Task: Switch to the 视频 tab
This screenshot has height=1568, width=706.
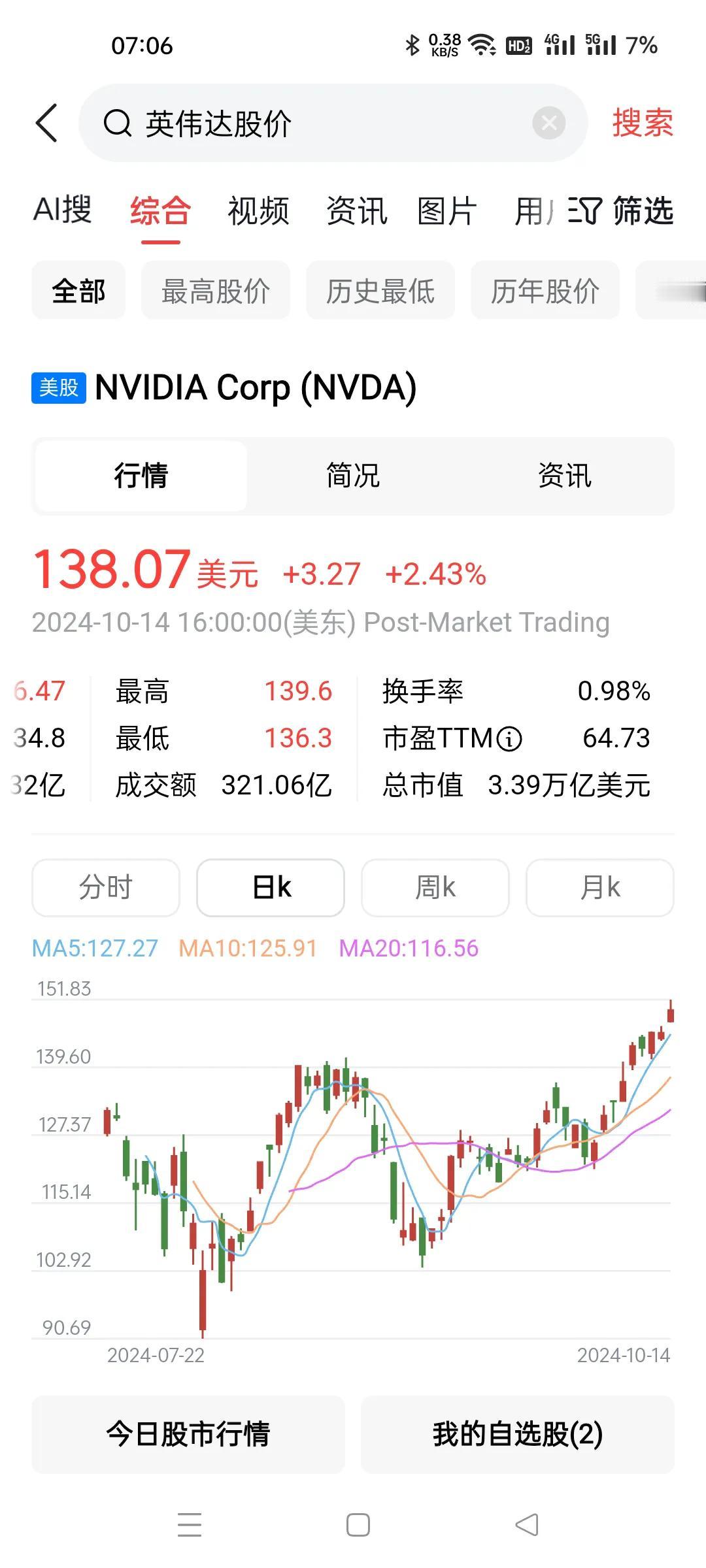Action: tap(258, 210)
